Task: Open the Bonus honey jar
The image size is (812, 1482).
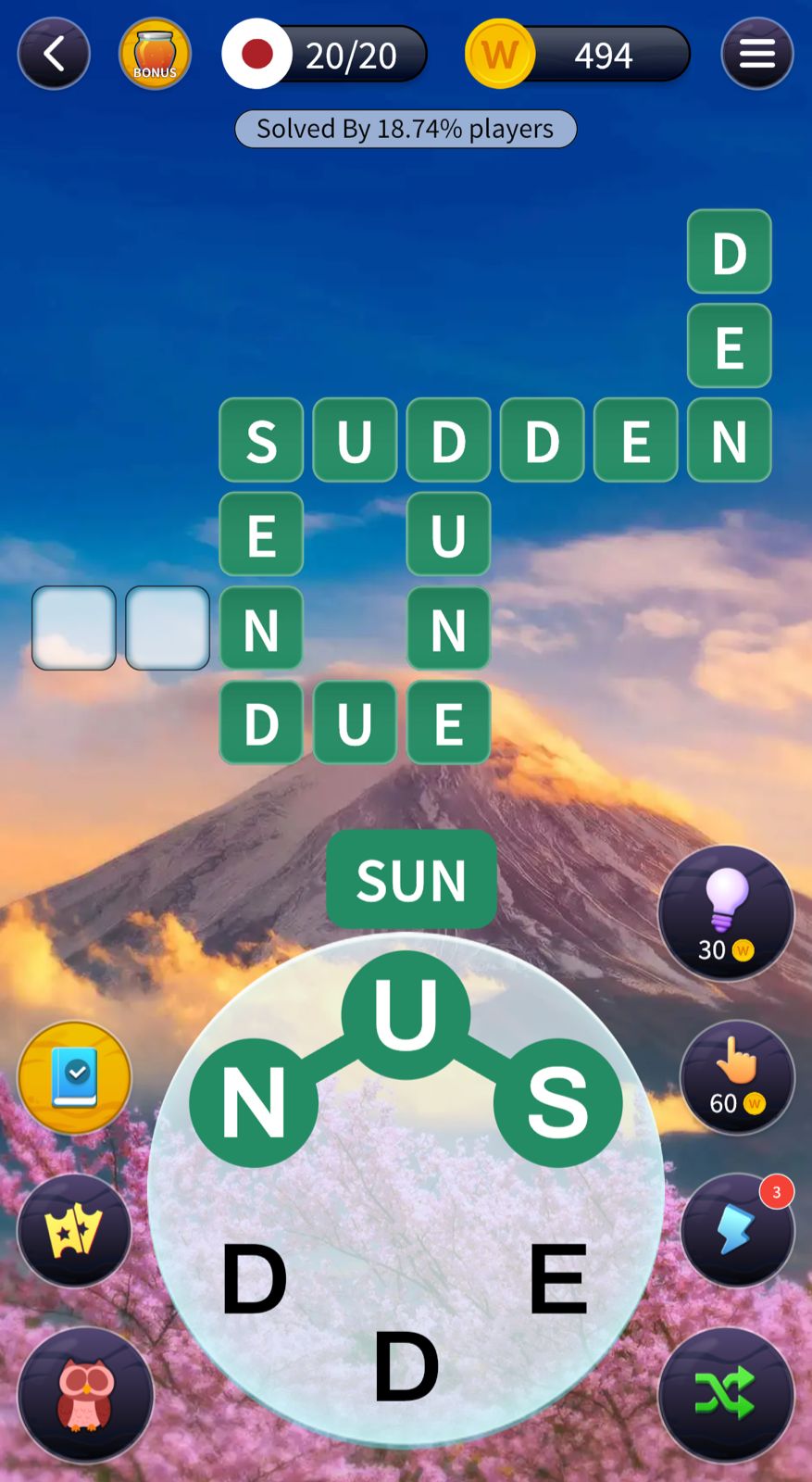Action: coord(155,55)
